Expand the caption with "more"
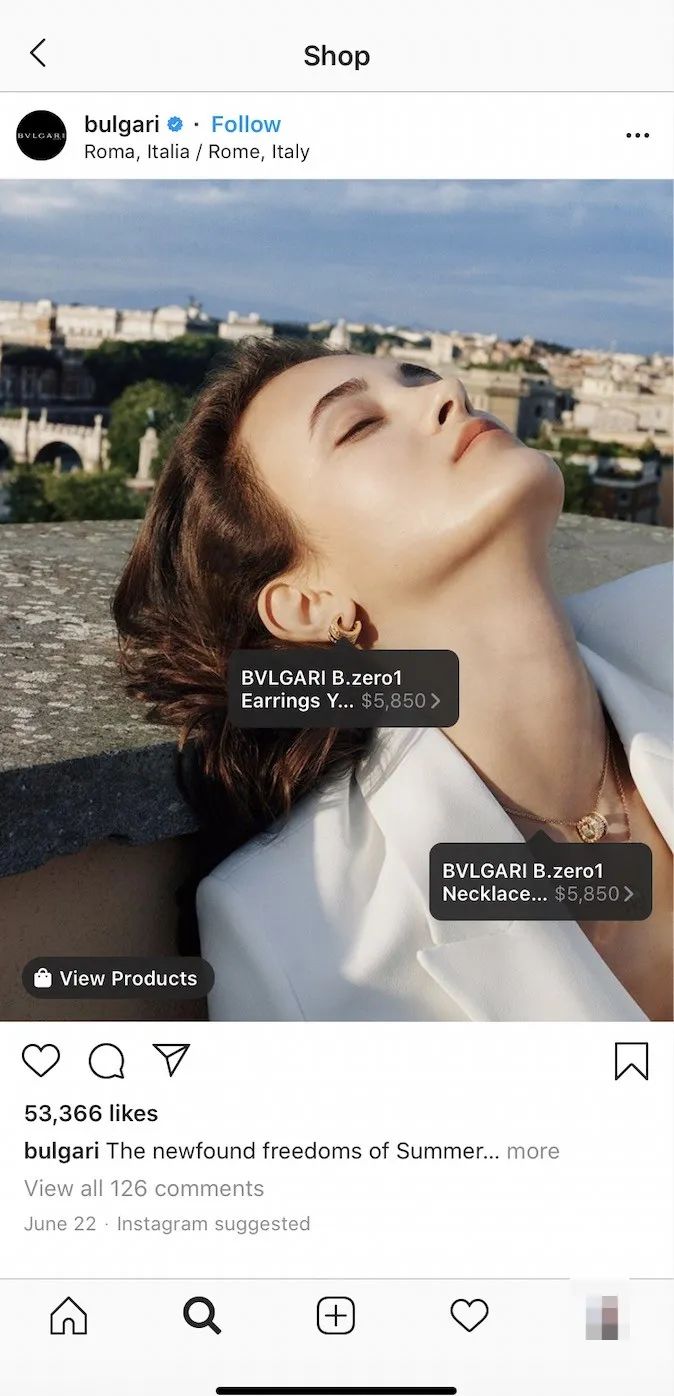The image size is (674, 1396). point(532,1151)
